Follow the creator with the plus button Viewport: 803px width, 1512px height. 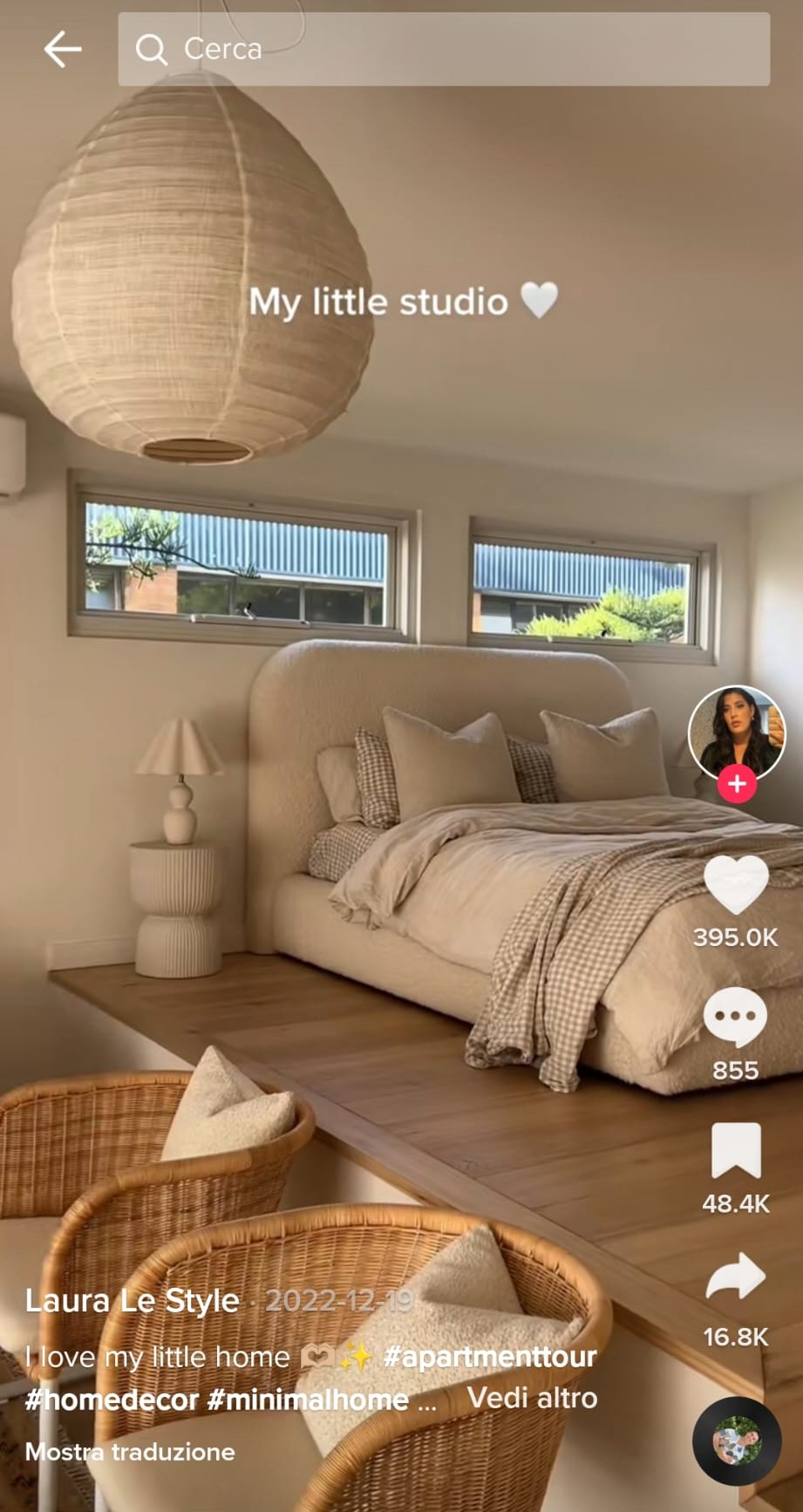[737, 784]
